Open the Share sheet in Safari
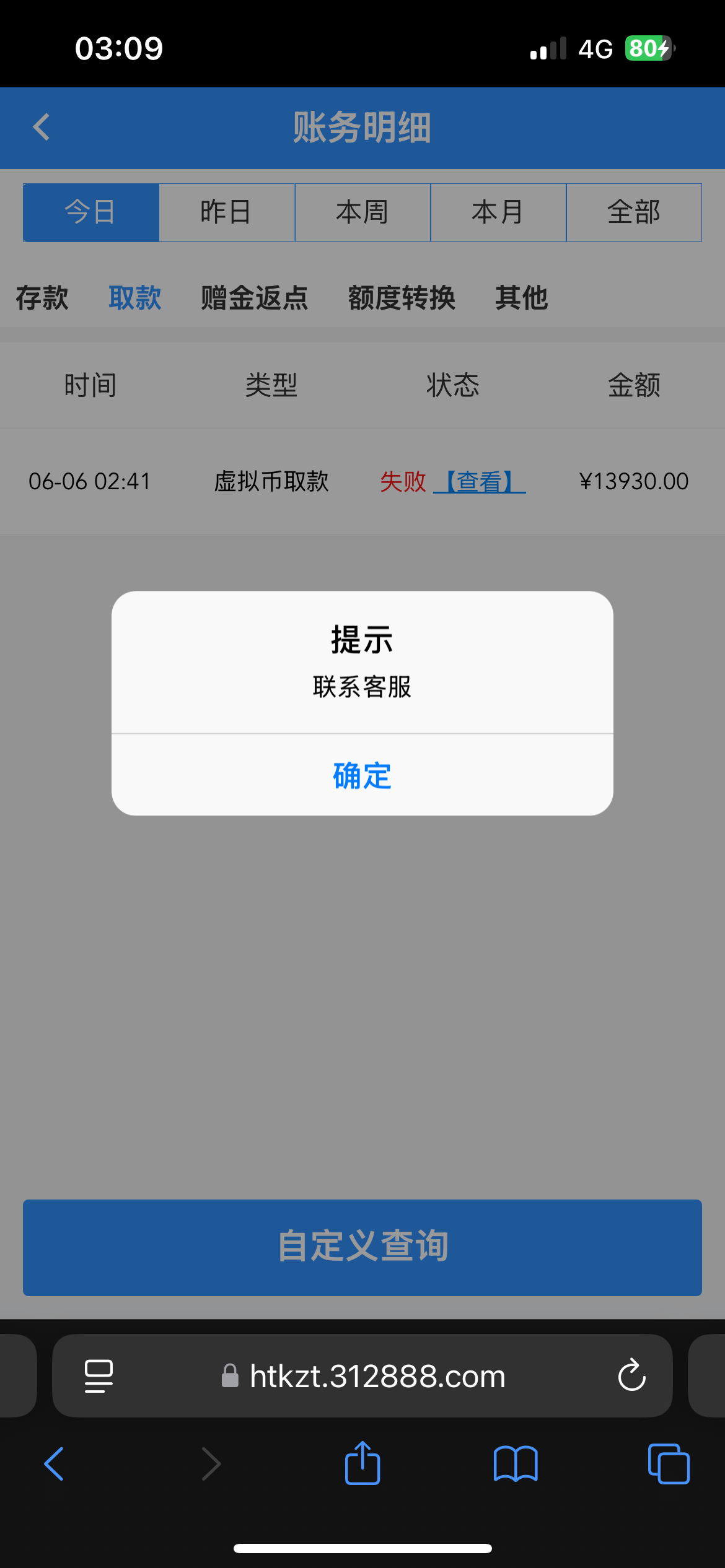This screenshot has height=1568, width=725. 362,1464
